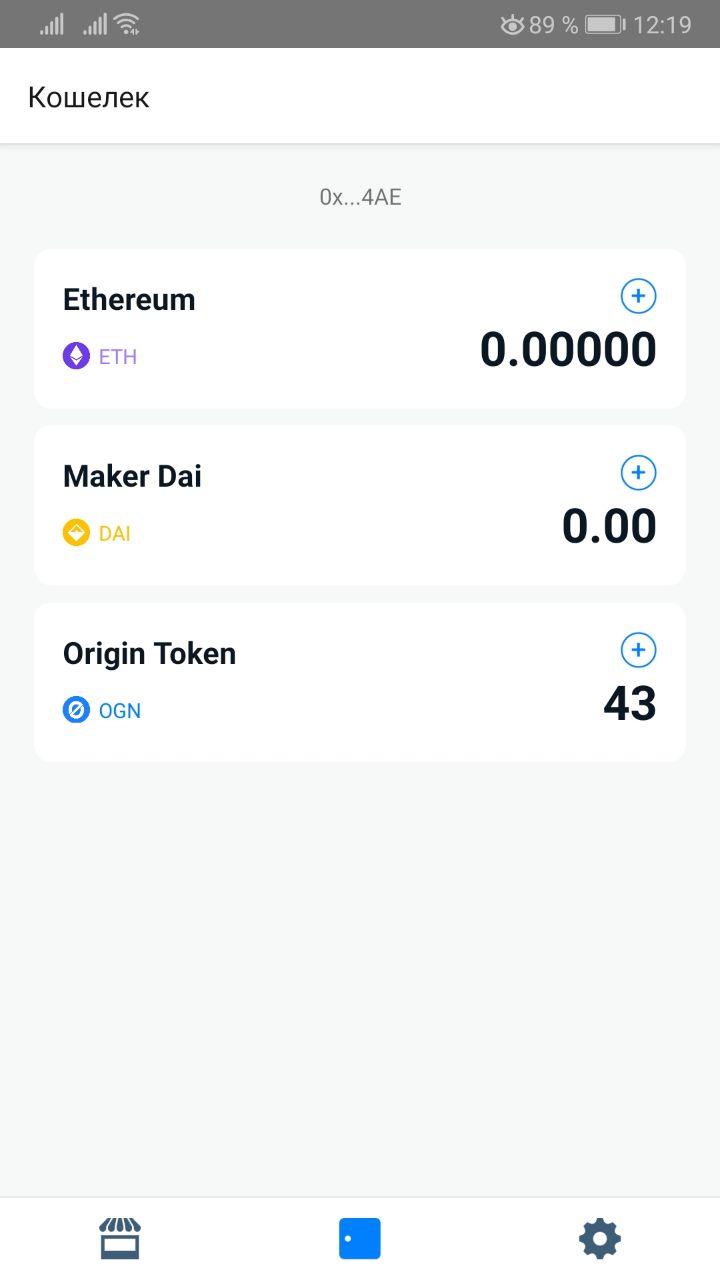Tap the plus icon for Origin Token

coord(639,650)
